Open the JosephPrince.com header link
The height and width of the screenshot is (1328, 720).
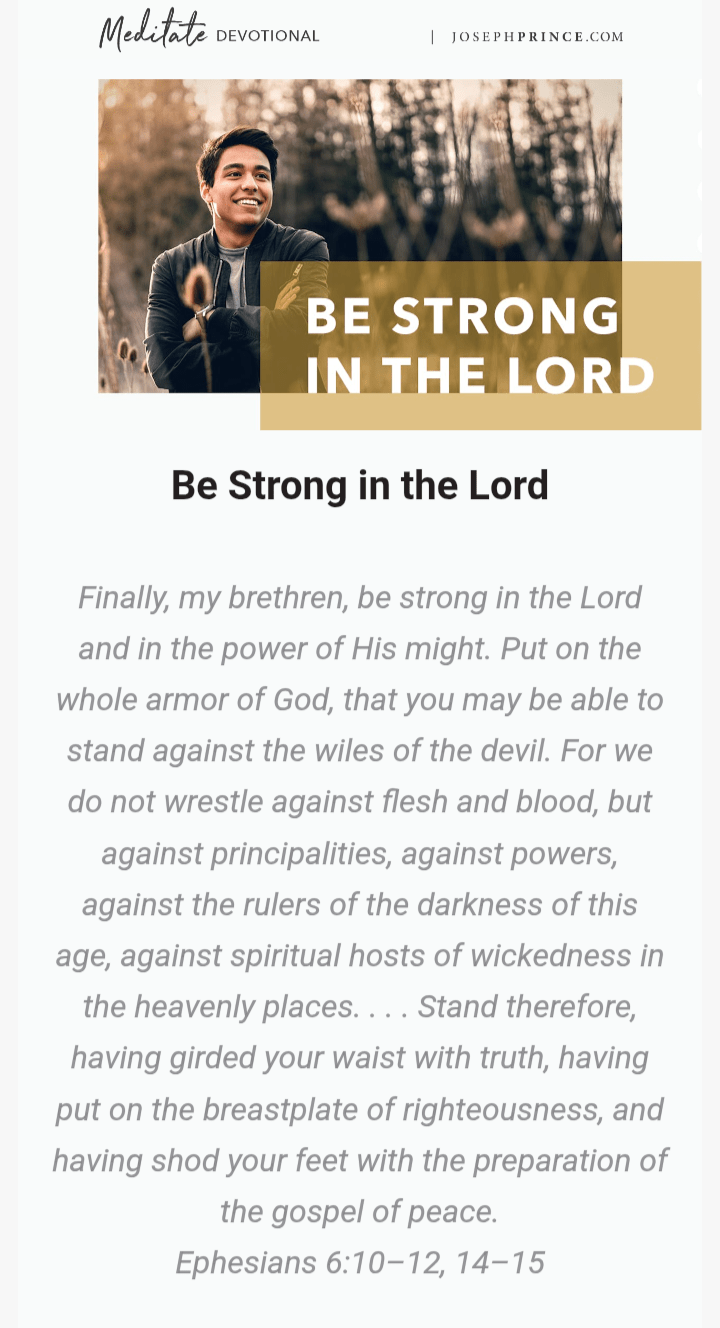537,37
